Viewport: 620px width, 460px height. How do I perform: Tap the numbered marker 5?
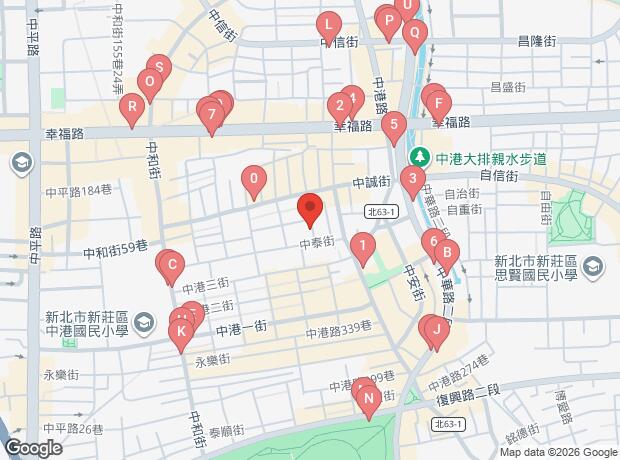pos(395,125)
